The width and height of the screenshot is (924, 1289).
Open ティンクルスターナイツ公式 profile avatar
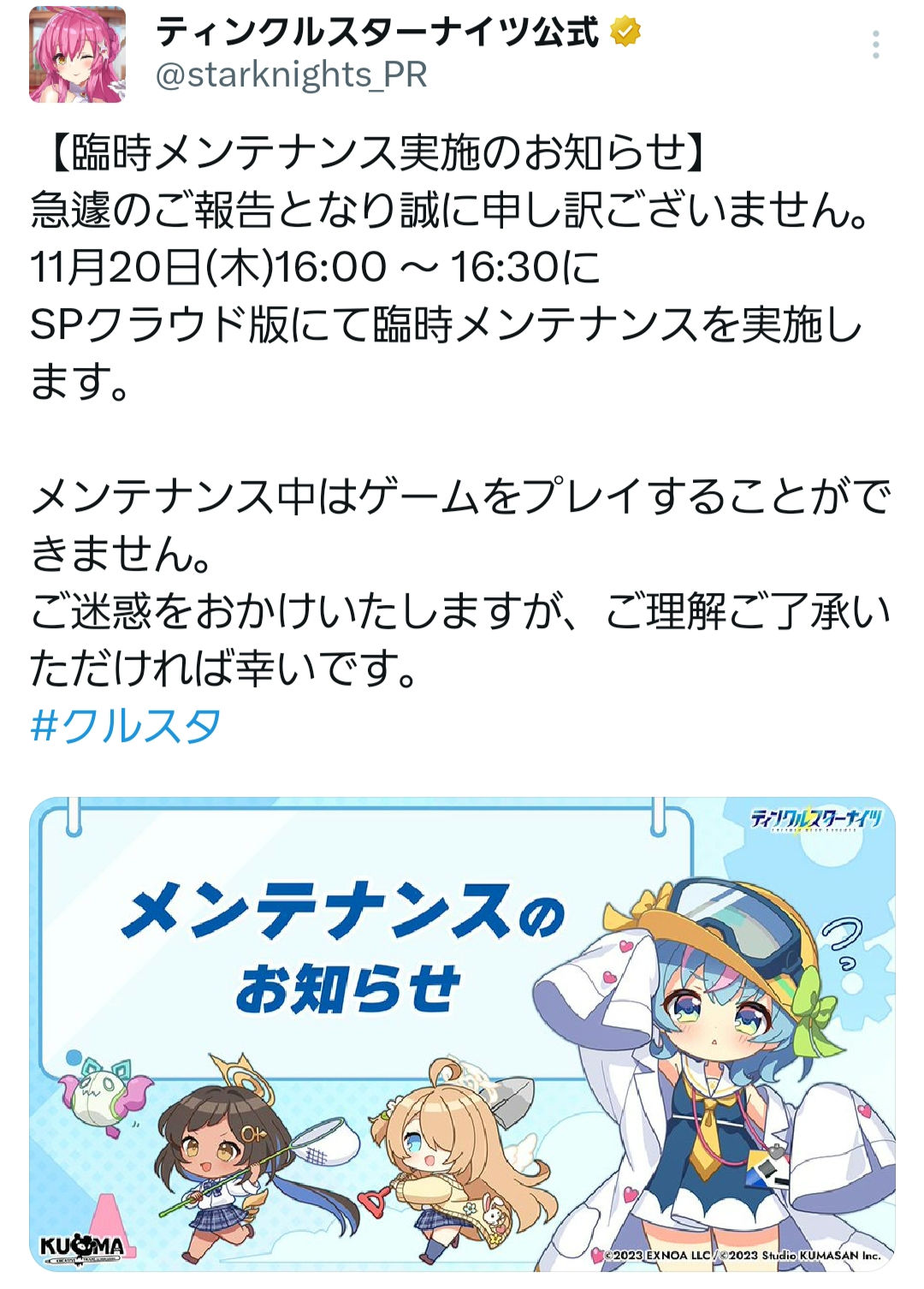(77, 55)
